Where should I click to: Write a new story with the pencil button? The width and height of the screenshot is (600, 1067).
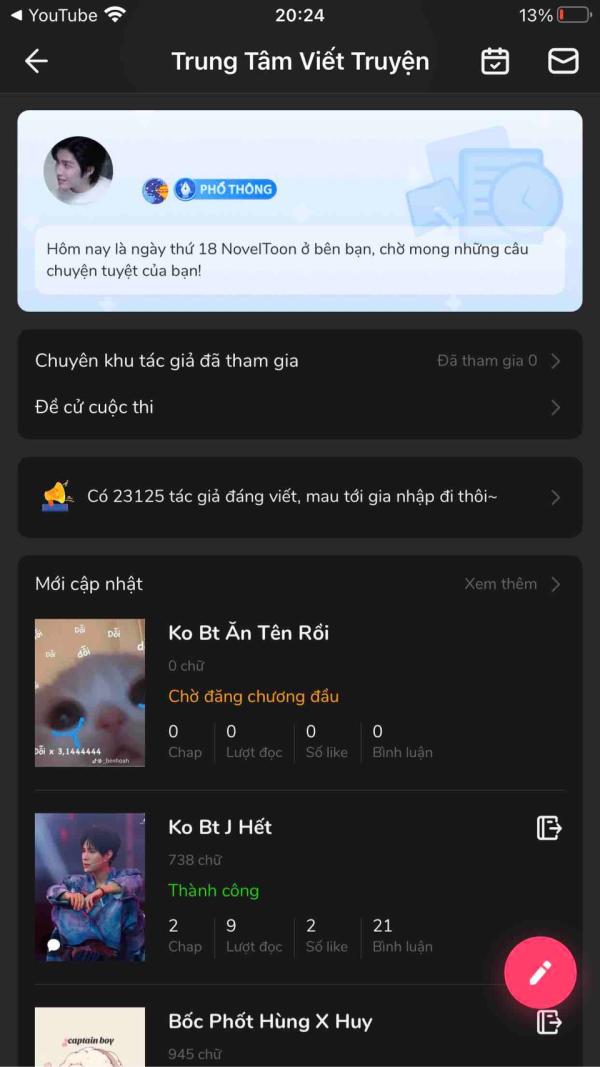(x=540, y=972)
